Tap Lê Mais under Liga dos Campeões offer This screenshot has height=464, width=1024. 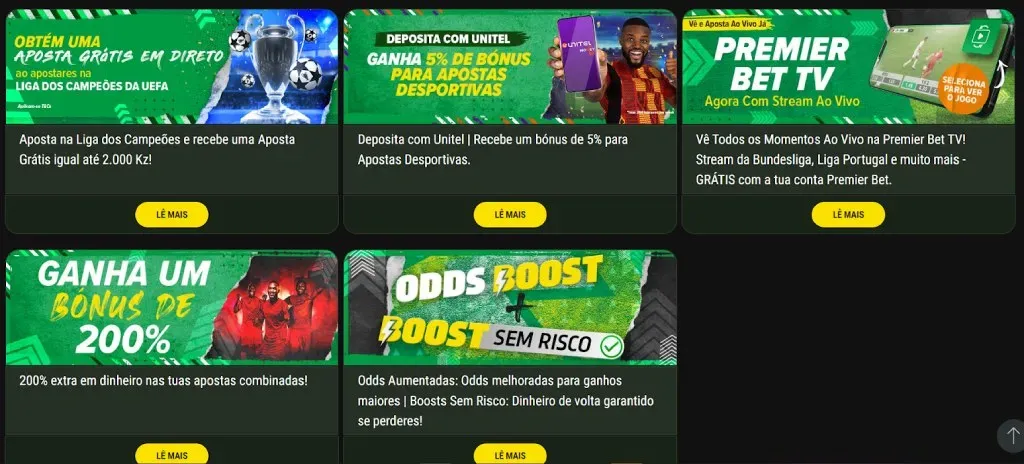coord(171,214)
